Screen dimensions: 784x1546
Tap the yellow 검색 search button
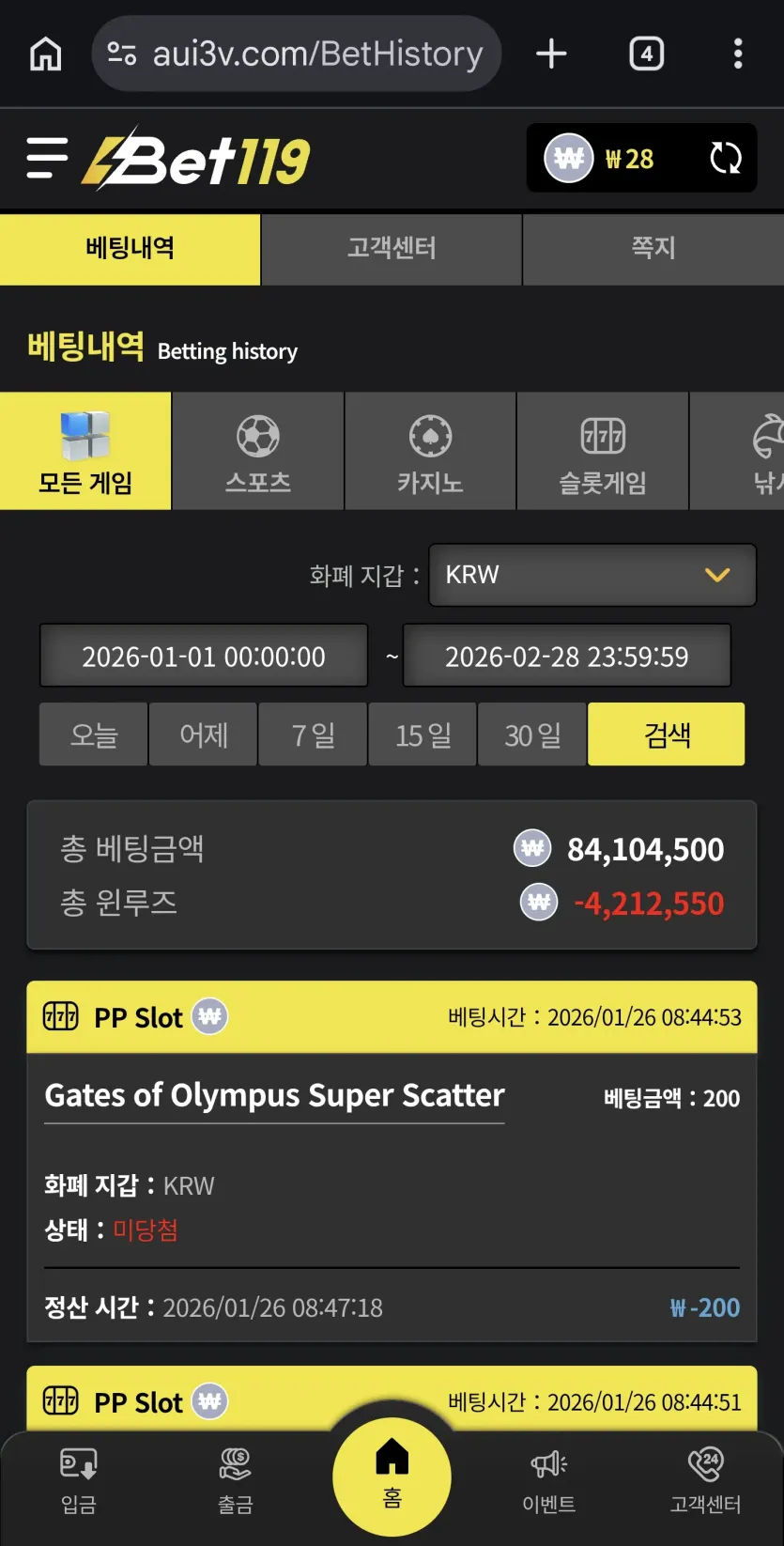(667, 734)
